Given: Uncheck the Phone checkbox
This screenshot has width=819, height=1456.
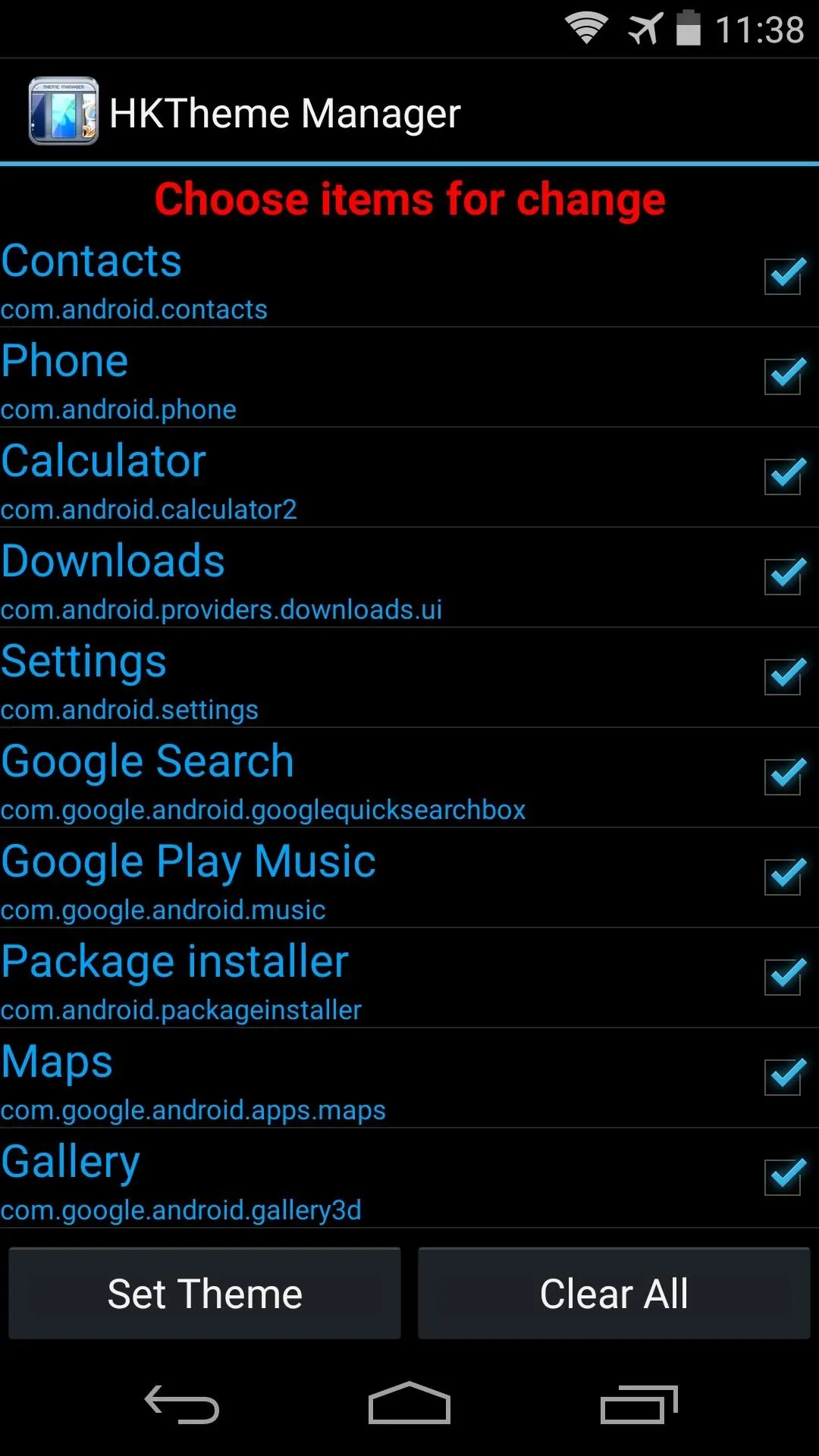Looking at the screenshot, I should tap(784, 376).
